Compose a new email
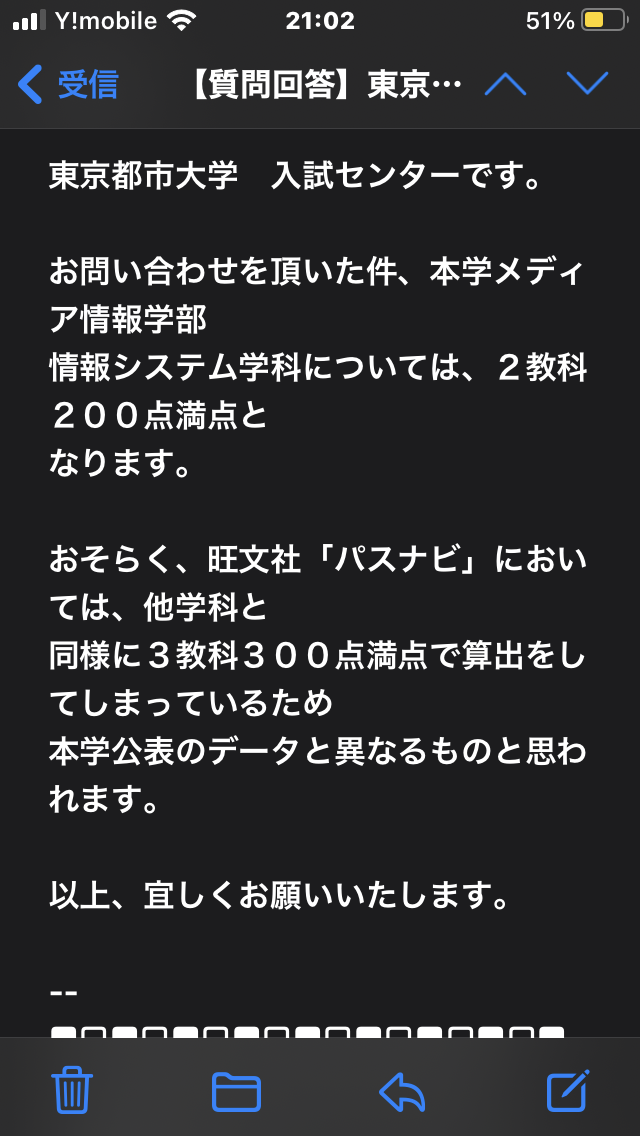The image size is (640, 1136). tap(567, 1090)
